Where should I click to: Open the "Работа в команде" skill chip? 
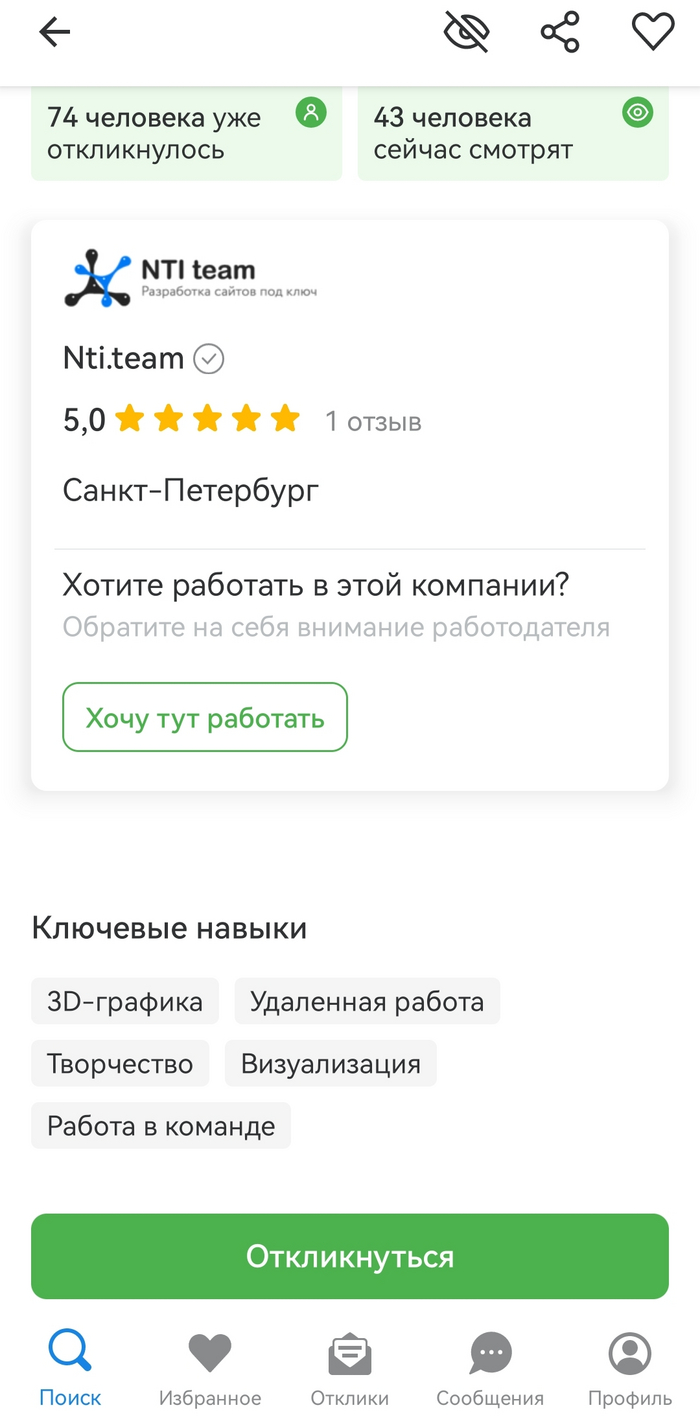point(161,1126)
